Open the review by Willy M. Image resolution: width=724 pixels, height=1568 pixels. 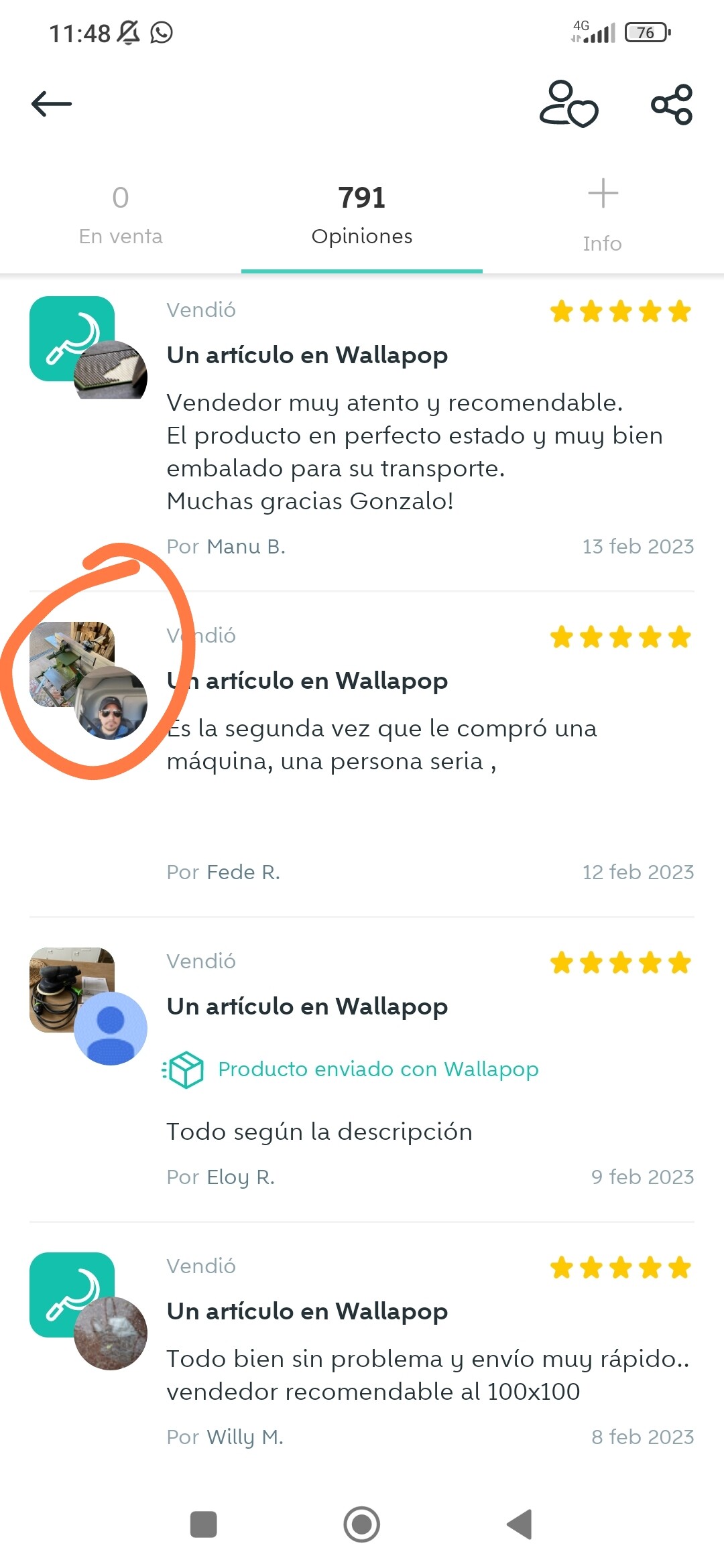362,1351
